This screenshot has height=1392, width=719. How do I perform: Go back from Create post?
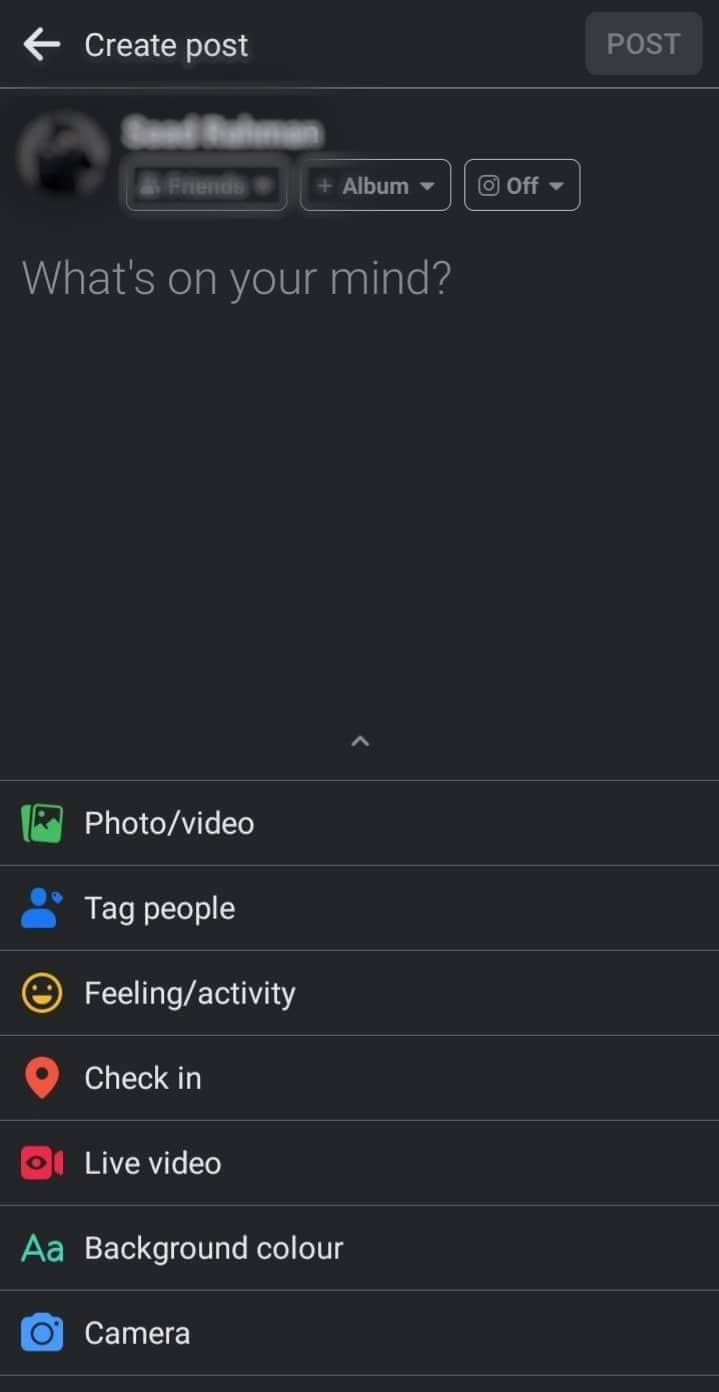[42, 45]
